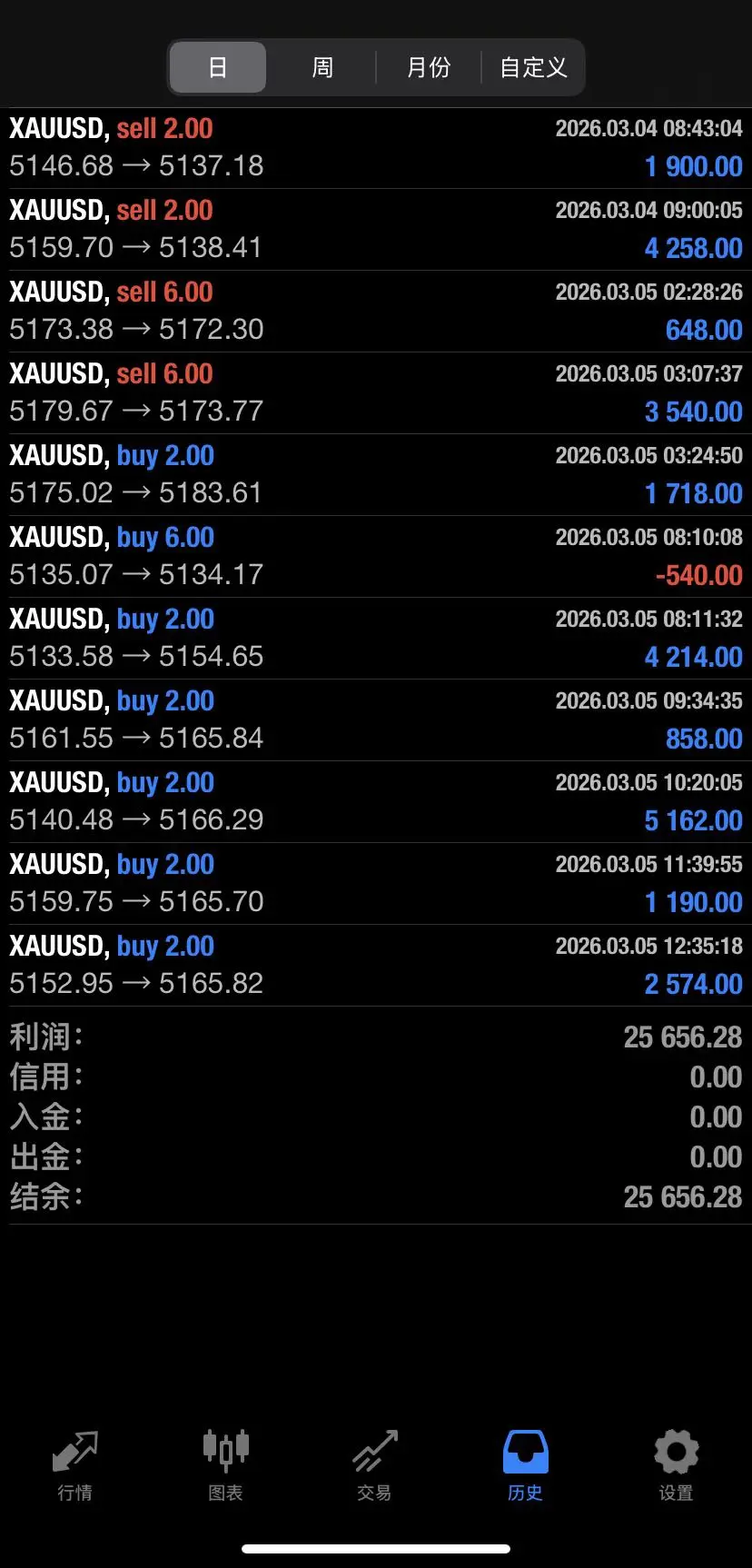The width and height of the screenshot is (752, 1568).
Task: View the buy trade closed at 11:39:55
Action: [376, 884]
